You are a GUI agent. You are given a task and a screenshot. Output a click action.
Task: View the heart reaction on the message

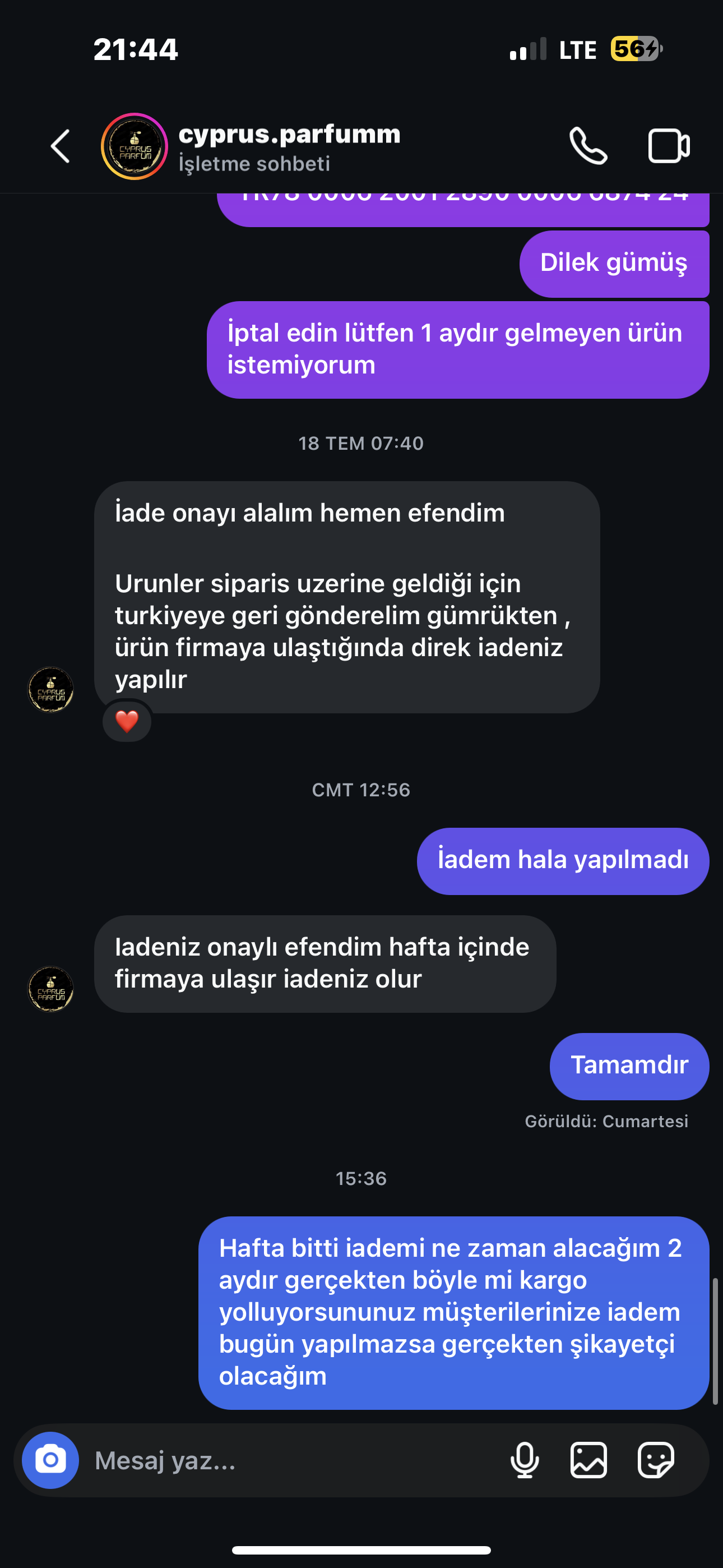pos(127,722)
